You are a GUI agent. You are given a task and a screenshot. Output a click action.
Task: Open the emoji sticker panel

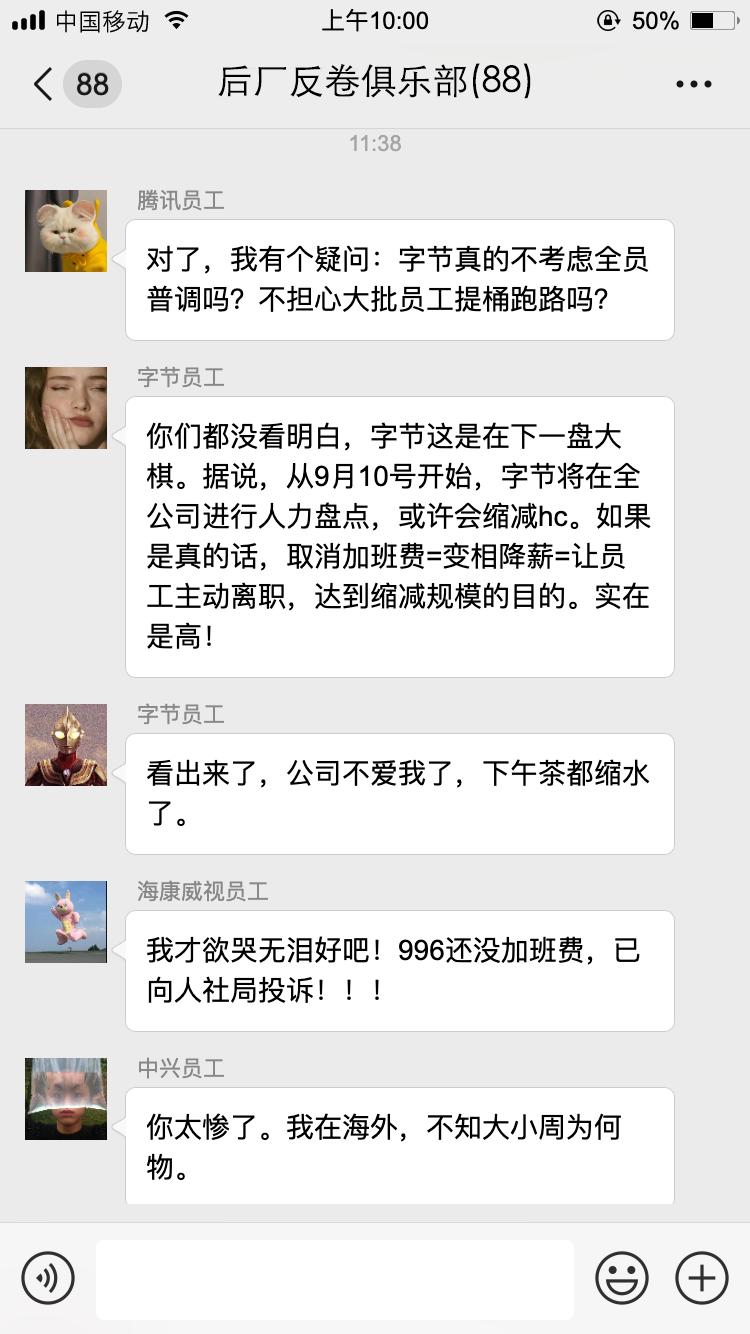(x=622, y=1278)
